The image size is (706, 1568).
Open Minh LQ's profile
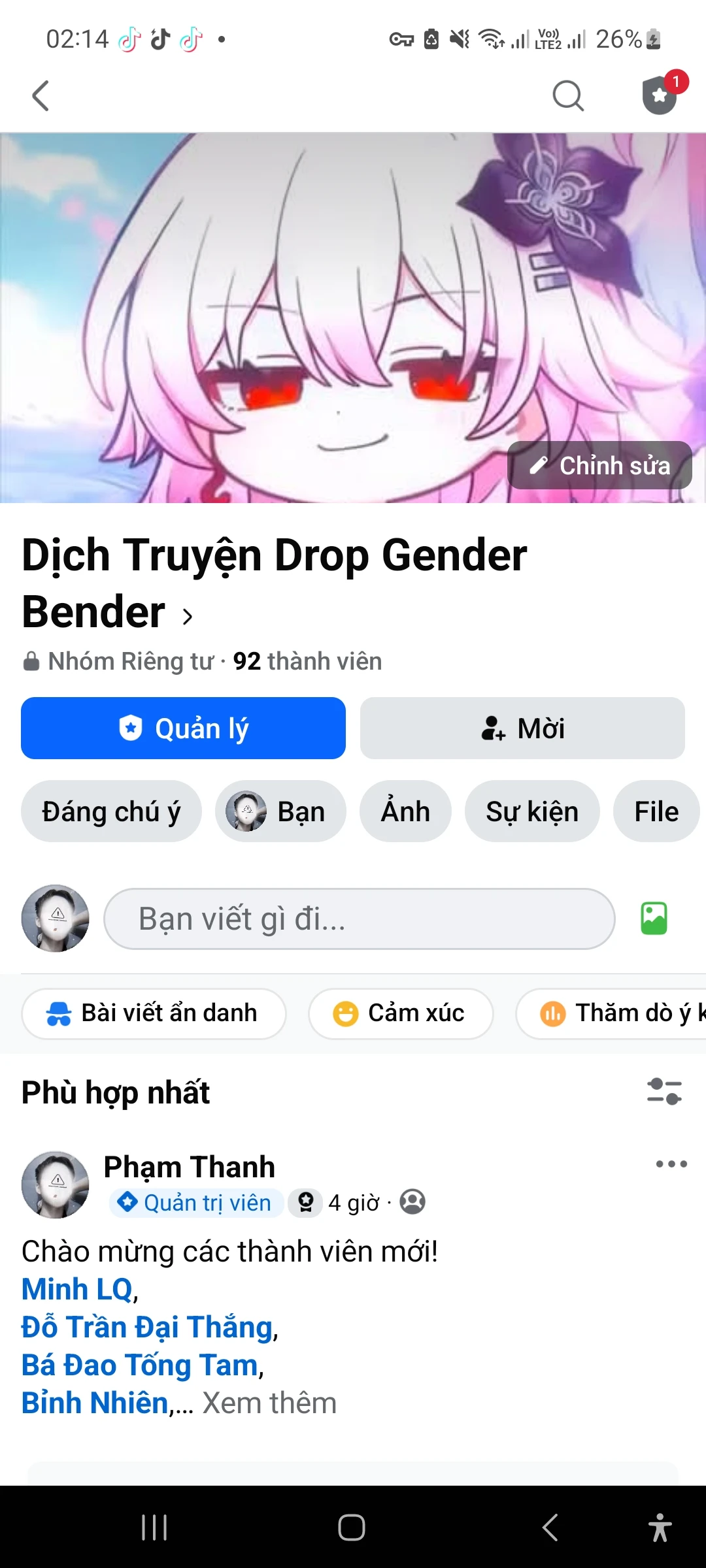[75, 1288]
